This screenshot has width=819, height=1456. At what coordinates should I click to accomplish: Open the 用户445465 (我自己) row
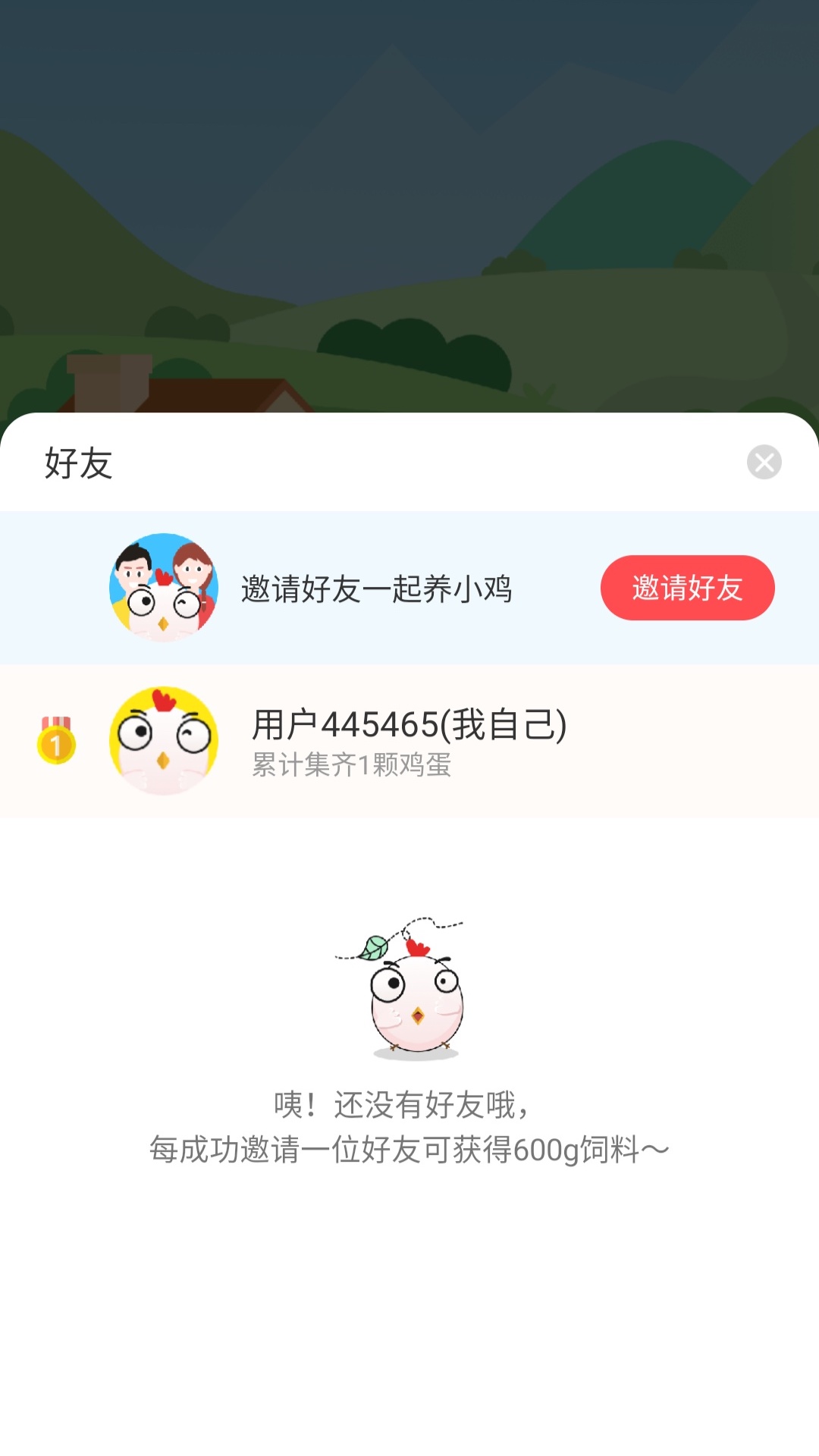(409, 741)
